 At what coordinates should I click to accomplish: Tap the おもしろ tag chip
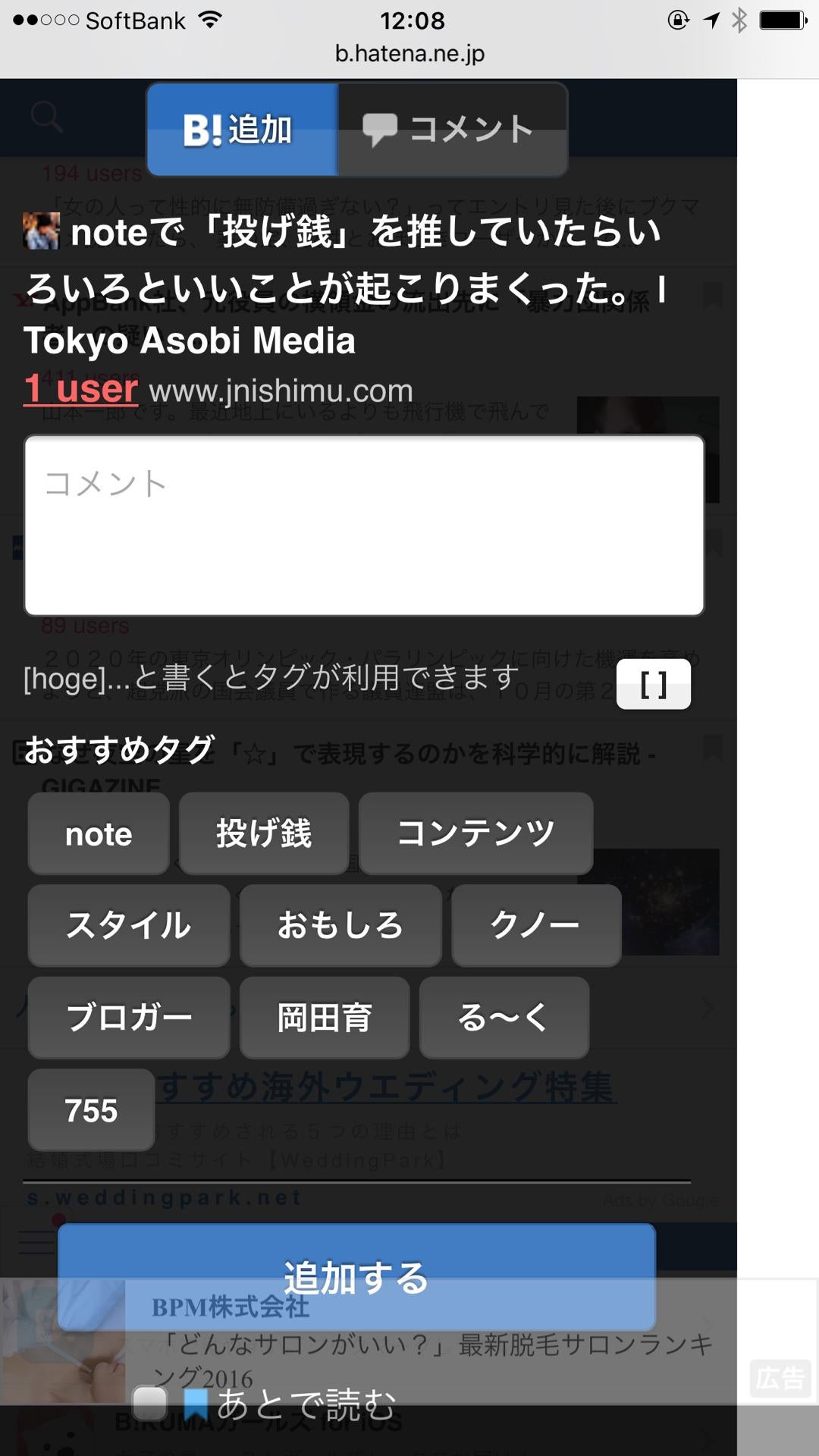click(340, 925)
